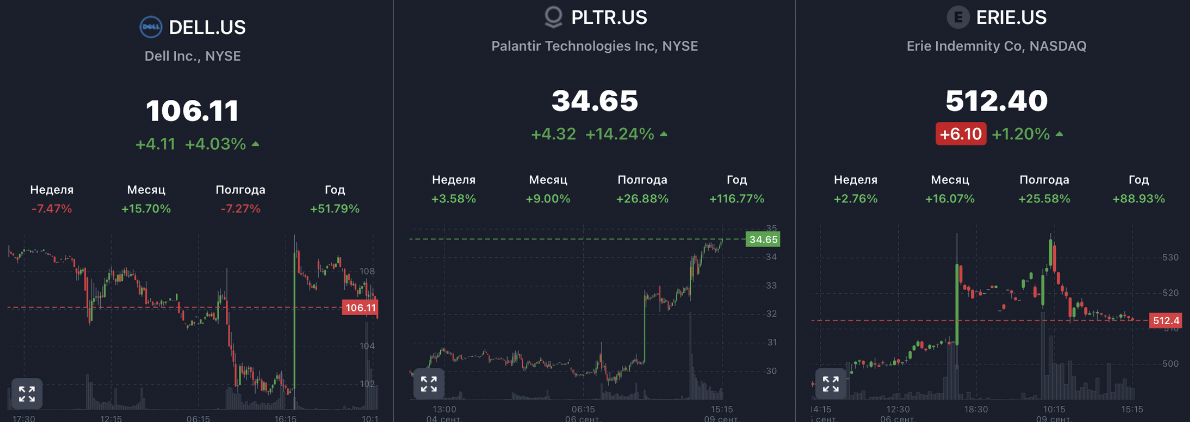Image resolution: width=1190 pixels, height=422 pixels.
Task: Expand the ERIE.US chart to fullscreen
Action: tap(831, 384)
